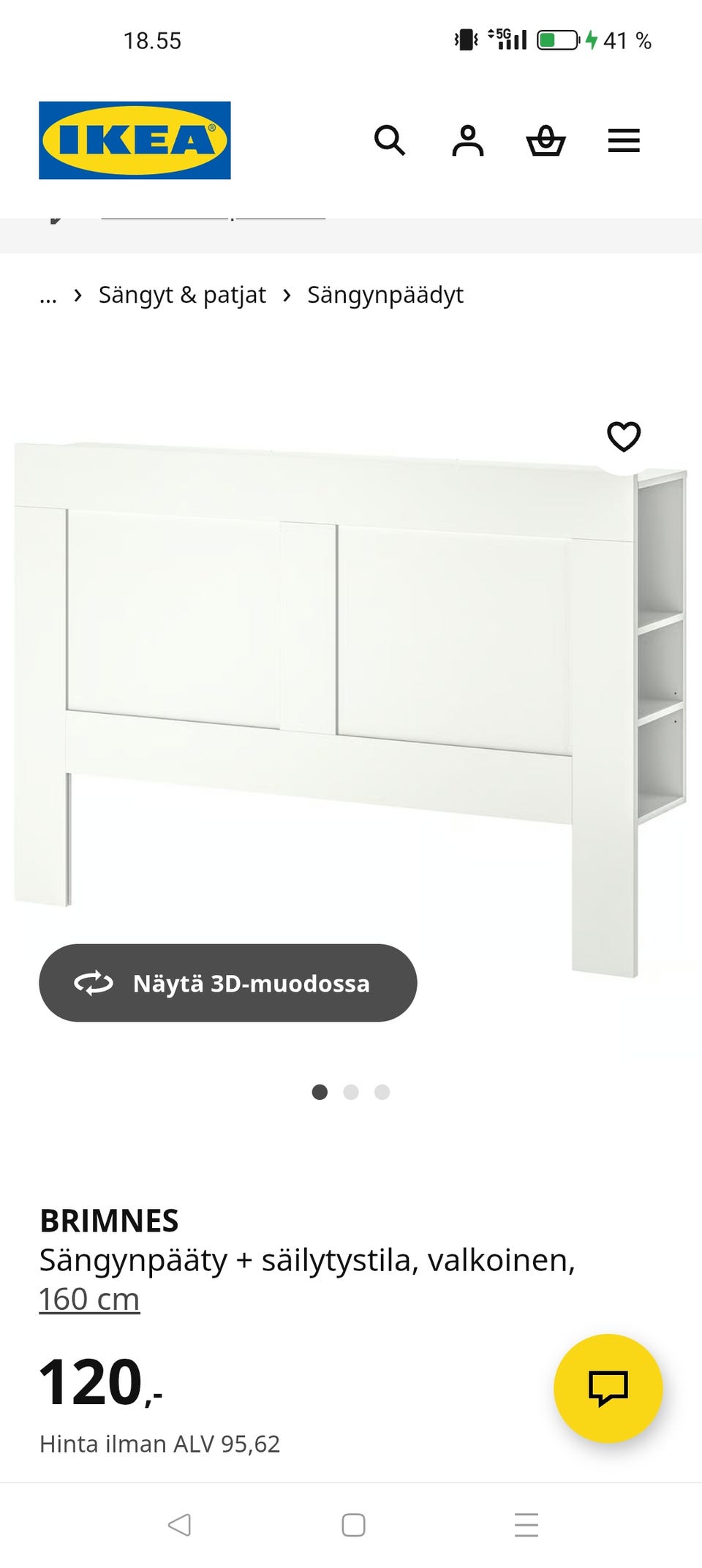Open the 160 cm size link
The image size is (702, 1568).
(88, 1298)
